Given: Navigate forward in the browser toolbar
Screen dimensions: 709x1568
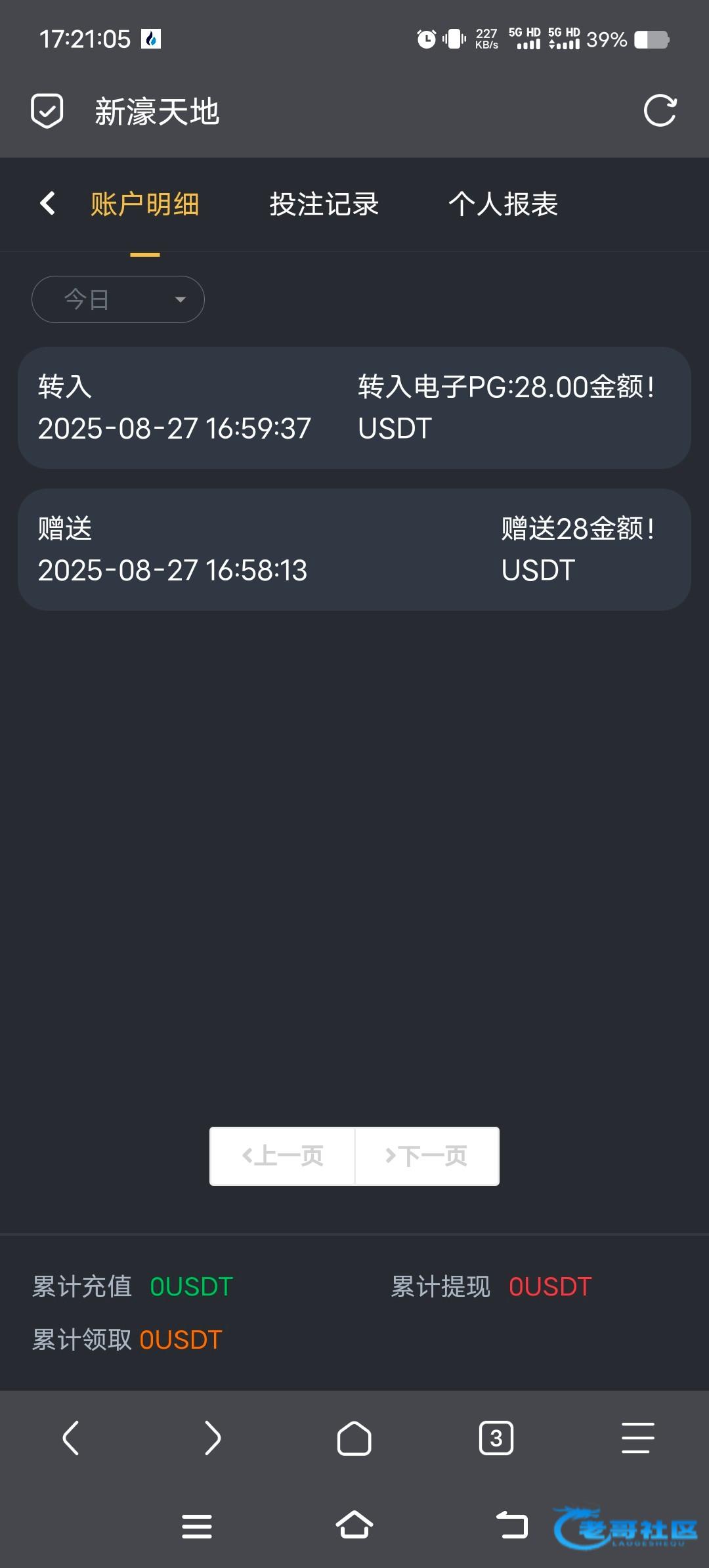Looking at the screenshot, I should pos(213,1438).
